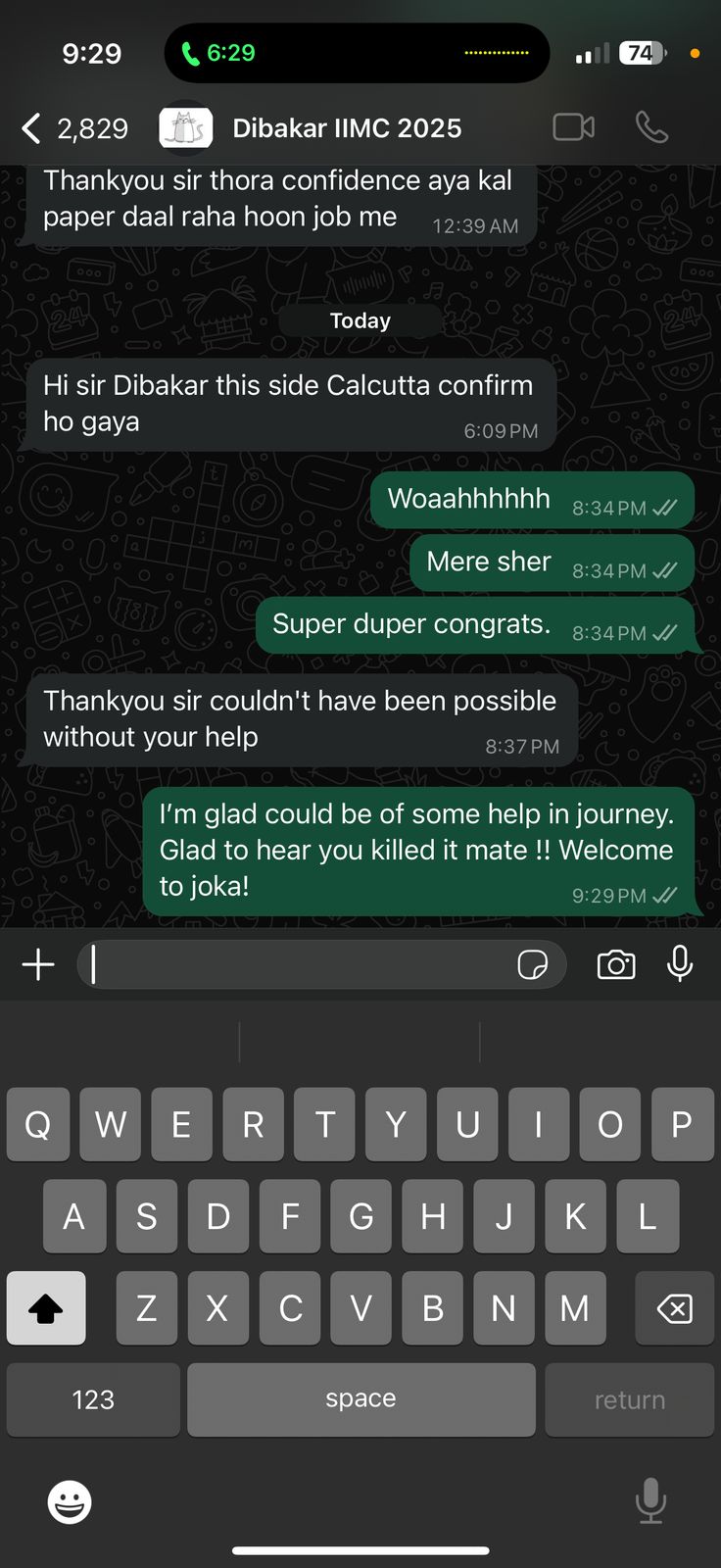Open the attachment plus menu

pos(38,964)
